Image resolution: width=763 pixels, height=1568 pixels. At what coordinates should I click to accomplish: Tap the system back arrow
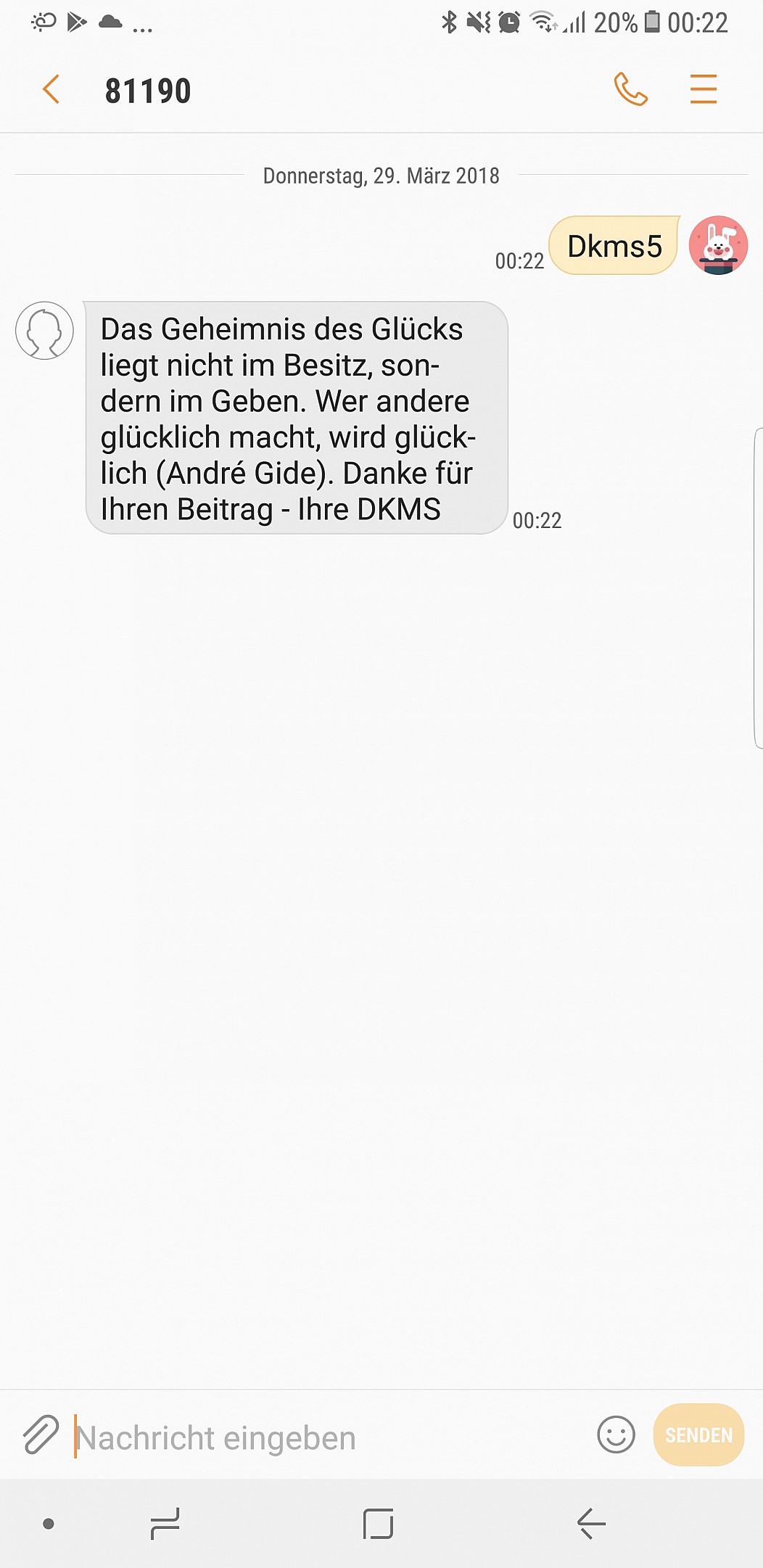pos(591,1524)
